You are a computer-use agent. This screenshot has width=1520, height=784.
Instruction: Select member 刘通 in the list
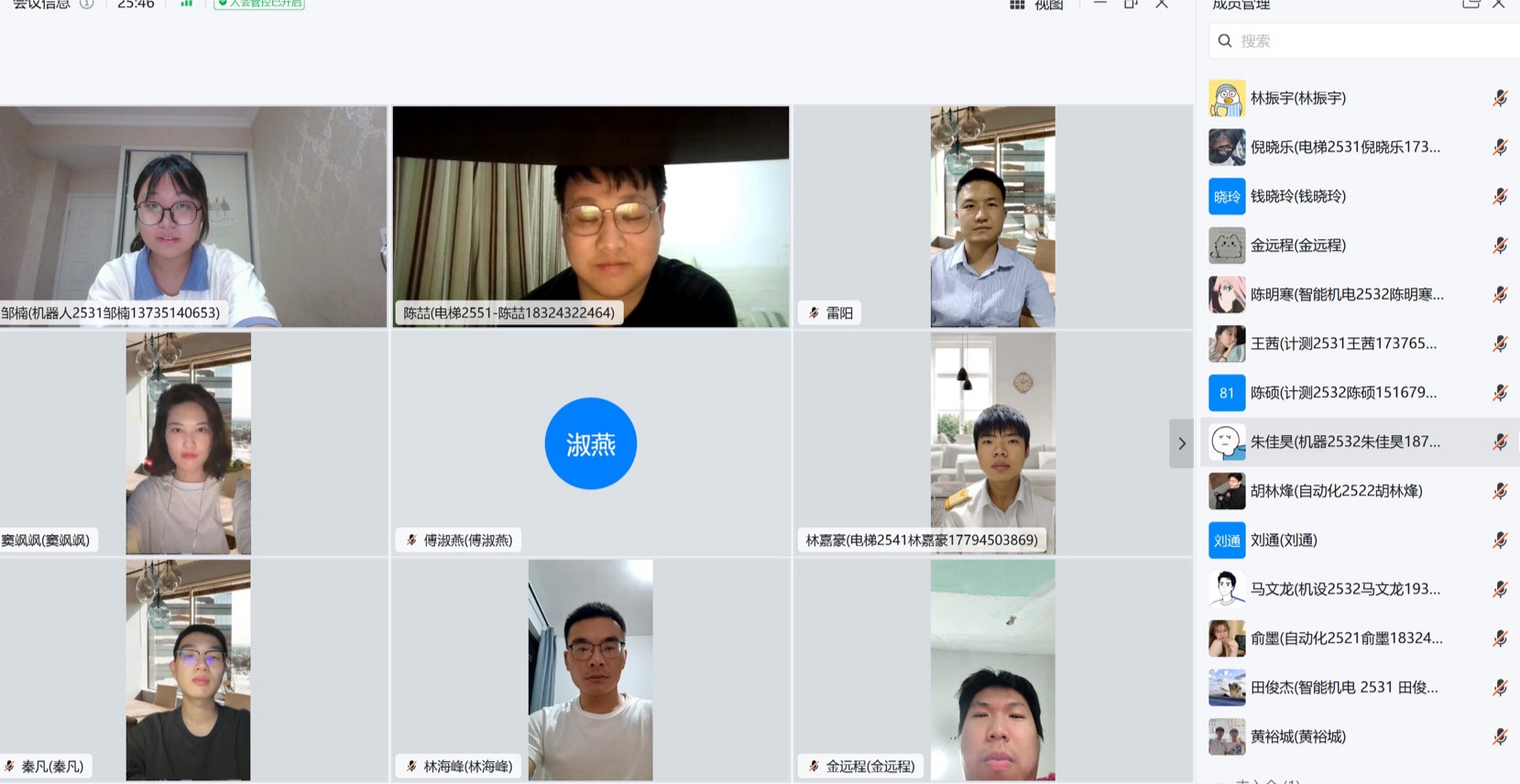point(1284,540)
